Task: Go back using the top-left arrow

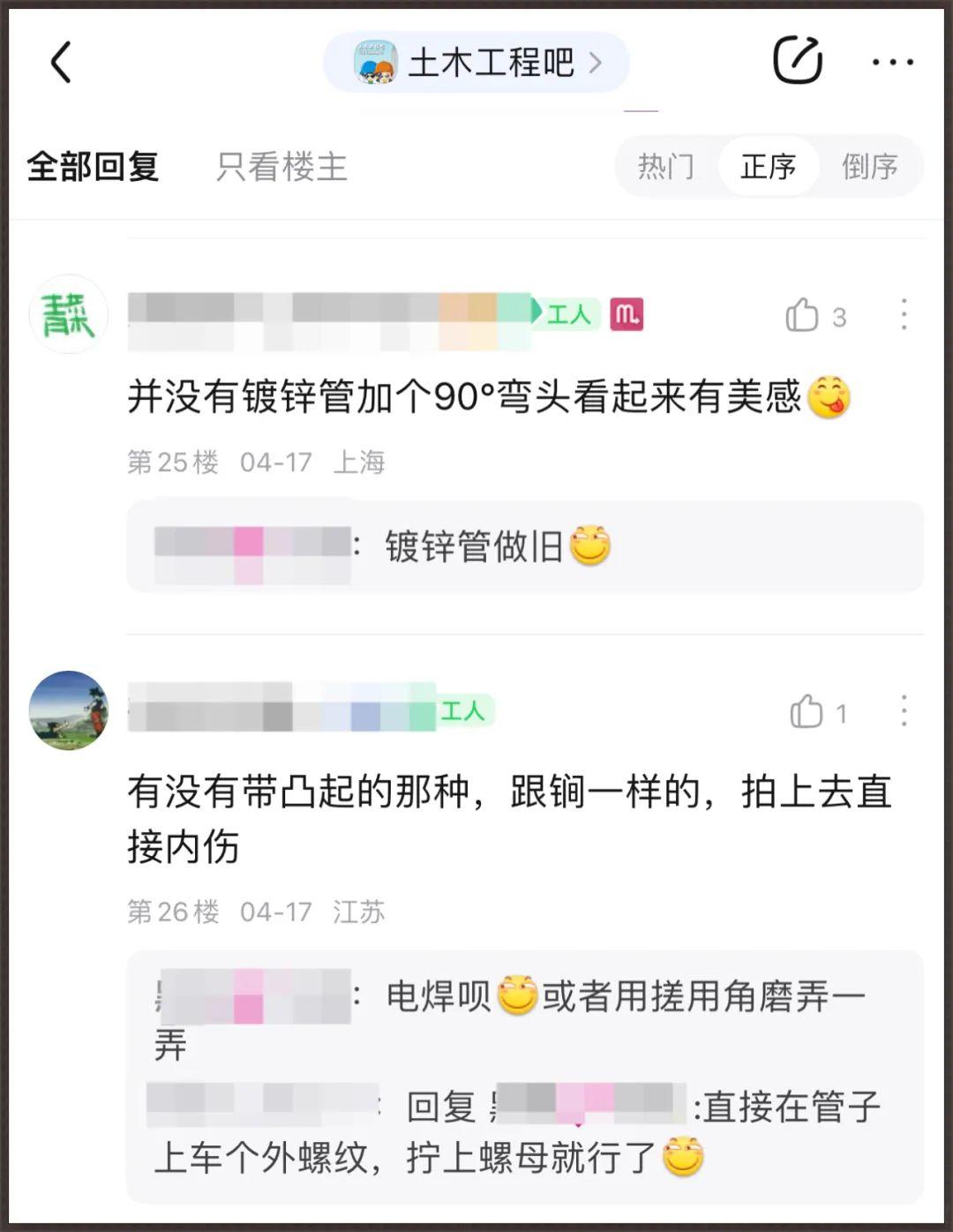Action: click(61, 63)
